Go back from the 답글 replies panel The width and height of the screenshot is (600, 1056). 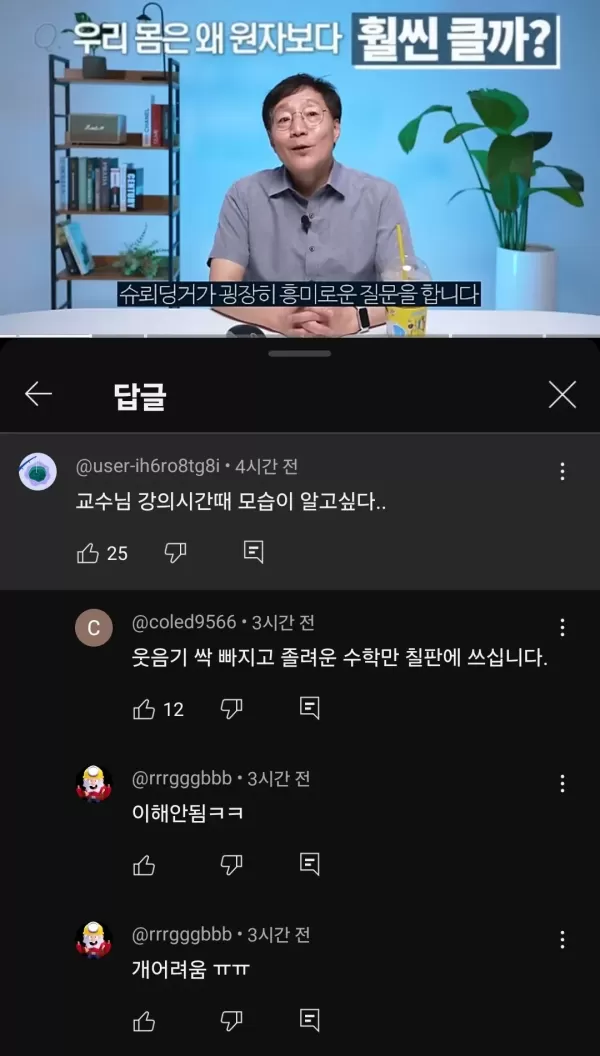click(x=38, y=395)
